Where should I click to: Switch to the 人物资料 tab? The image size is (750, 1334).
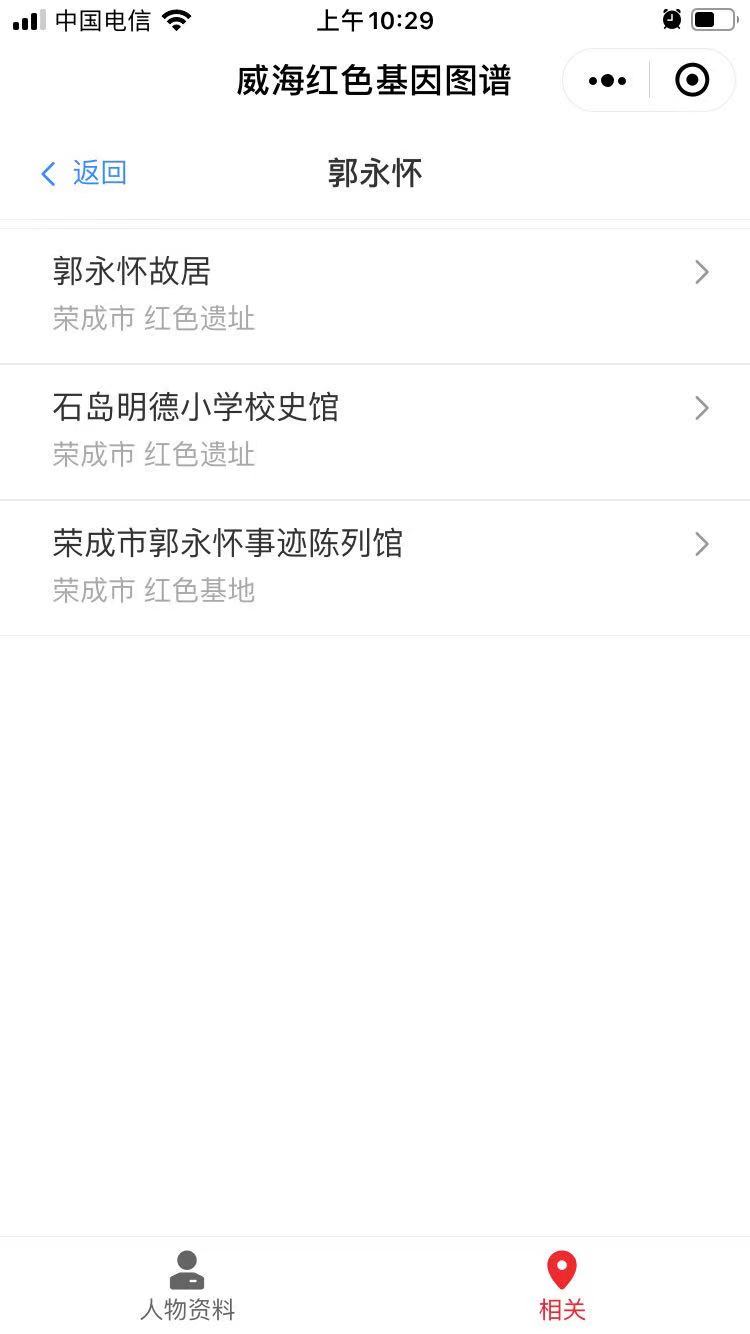[x=187, y=1286]
